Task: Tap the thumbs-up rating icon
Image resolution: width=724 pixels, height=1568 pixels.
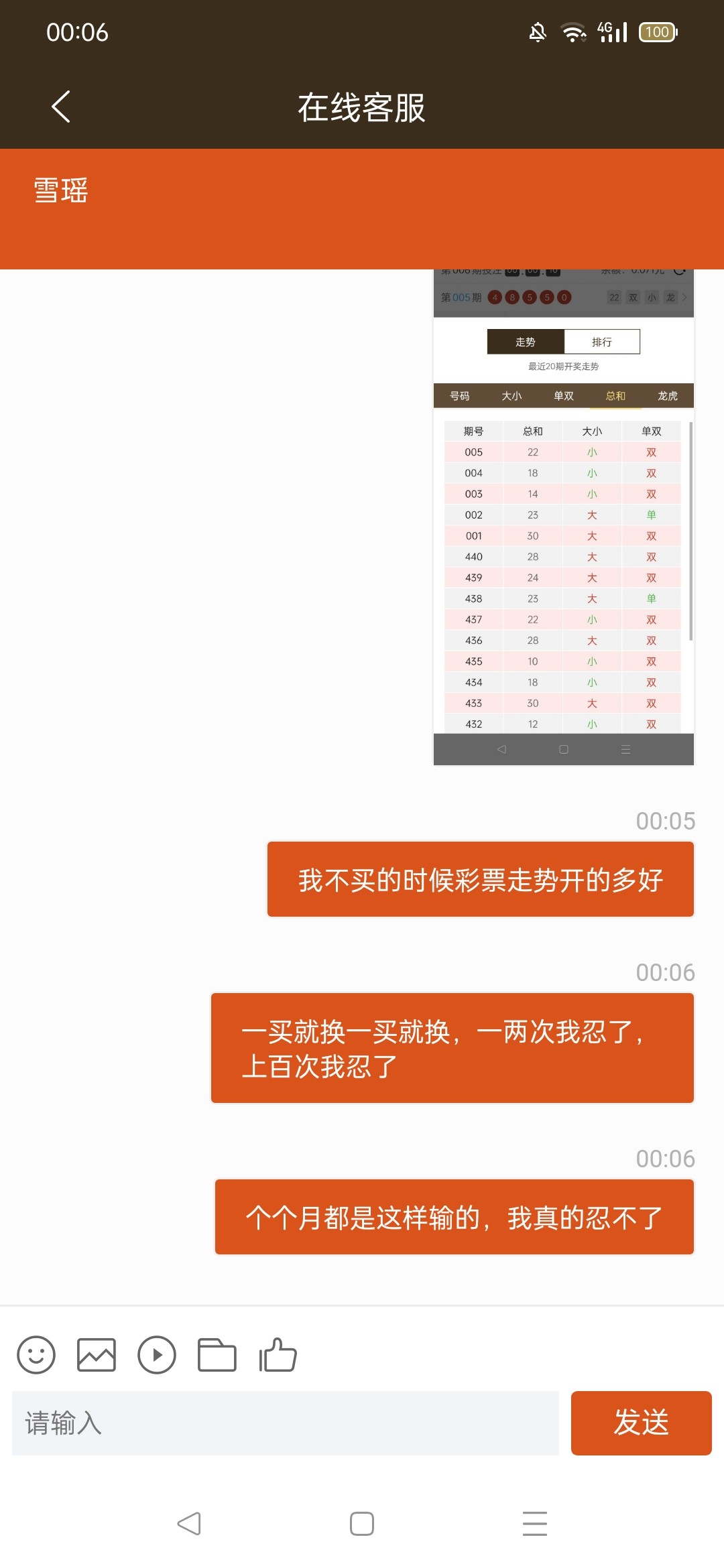Action: tap(278, 1355)
